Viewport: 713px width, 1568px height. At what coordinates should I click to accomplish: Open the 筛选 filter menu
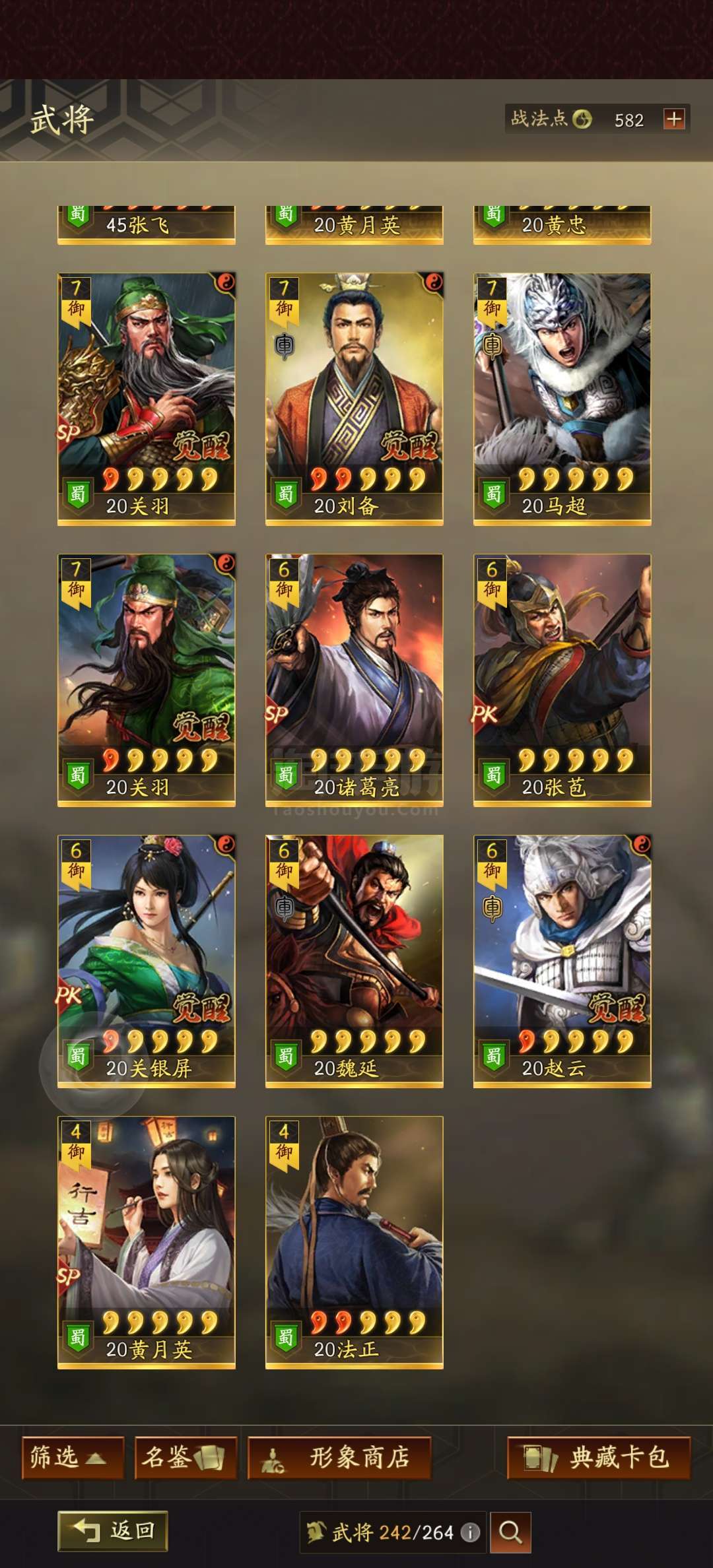coord(73,1457)
